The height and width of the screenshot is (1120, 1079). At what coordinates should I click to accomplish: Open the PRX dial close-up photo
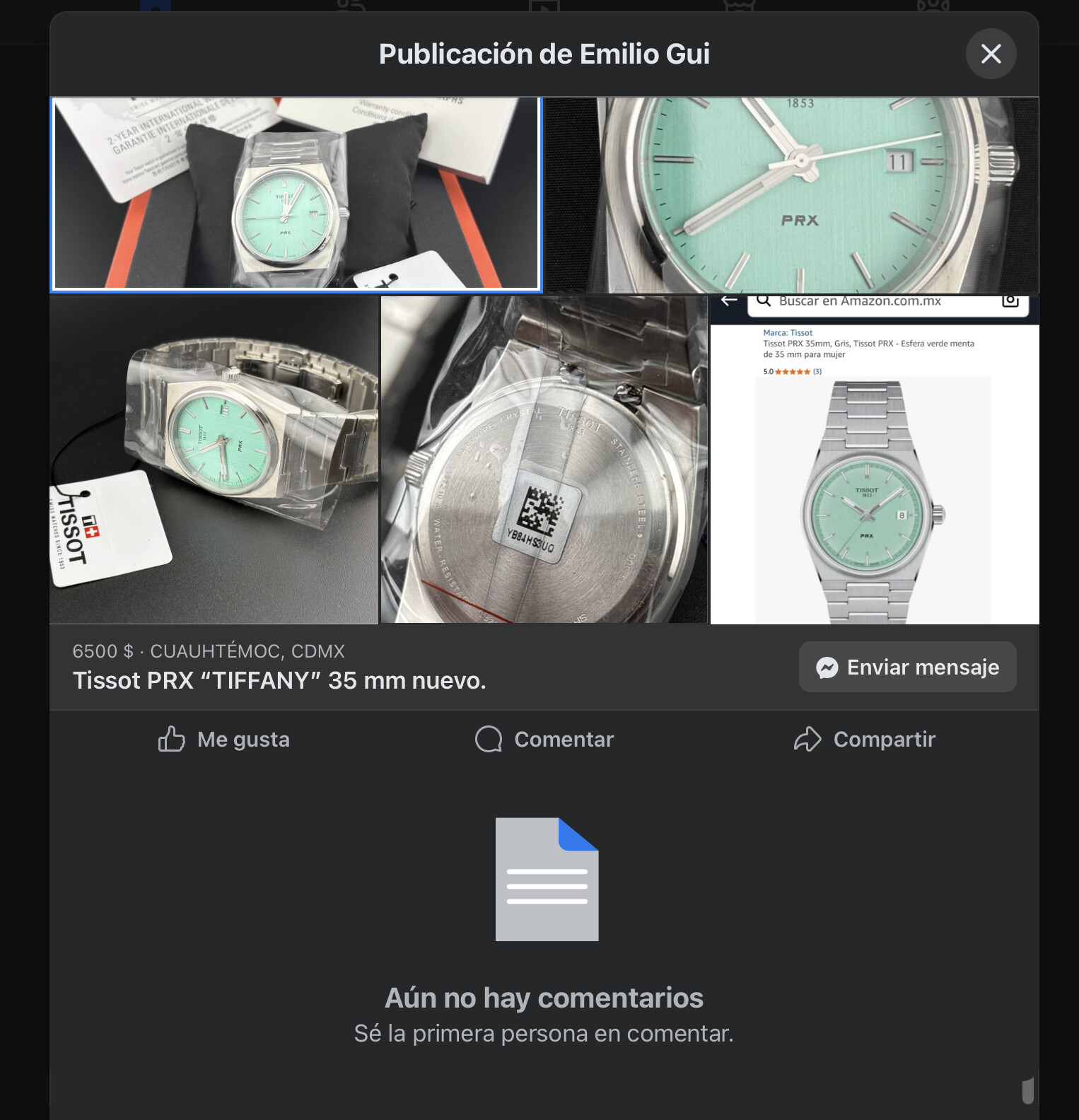(791, 194)
